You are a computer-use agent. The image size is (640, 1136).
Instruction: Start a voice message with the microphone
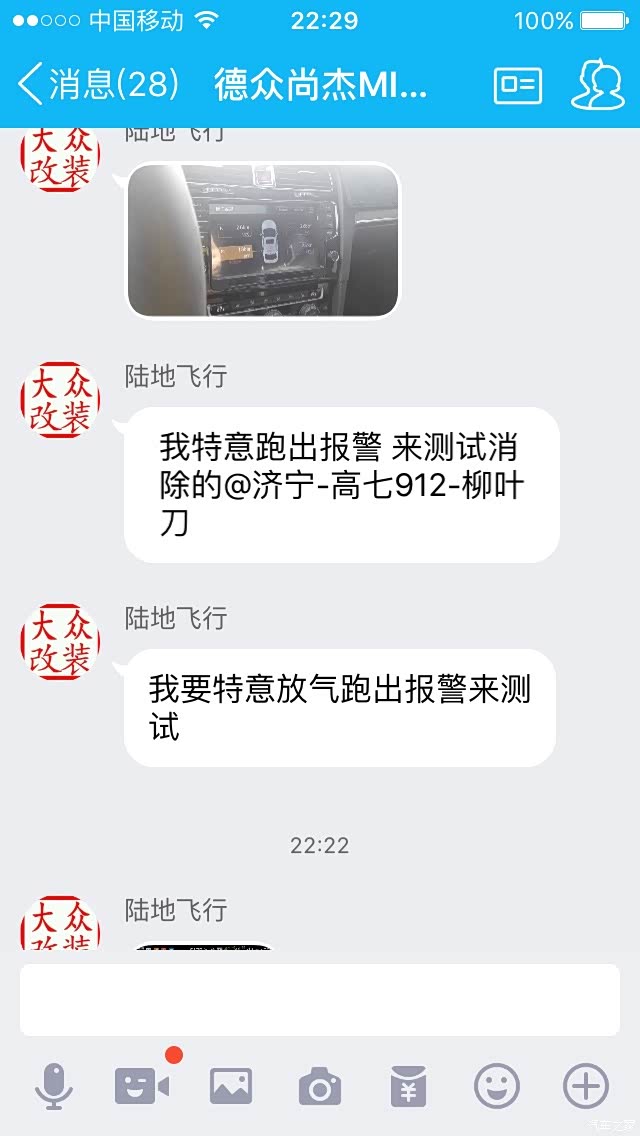[53, 1085]
